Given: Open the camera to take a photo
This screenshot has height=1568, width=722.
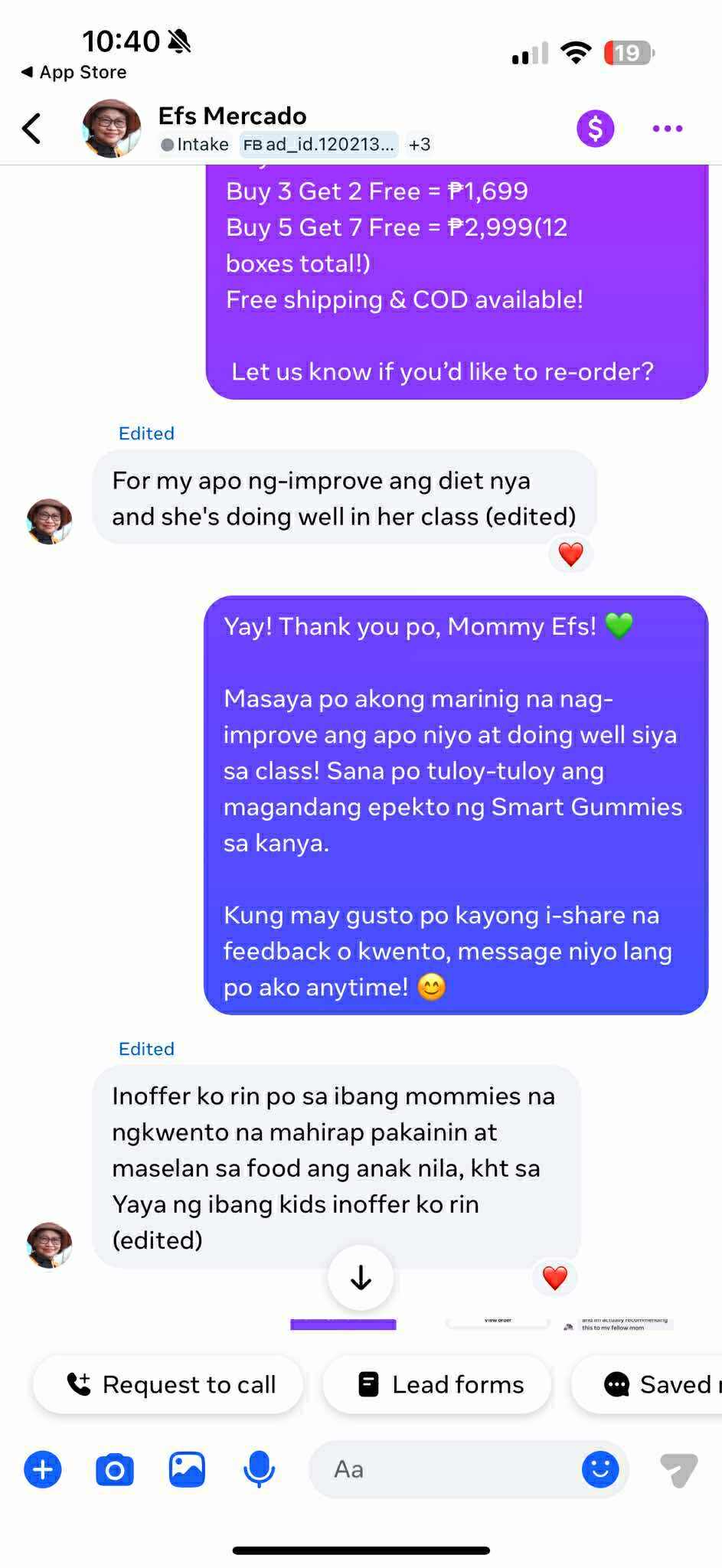Looking at the screenshot, I should point(115,1469).
